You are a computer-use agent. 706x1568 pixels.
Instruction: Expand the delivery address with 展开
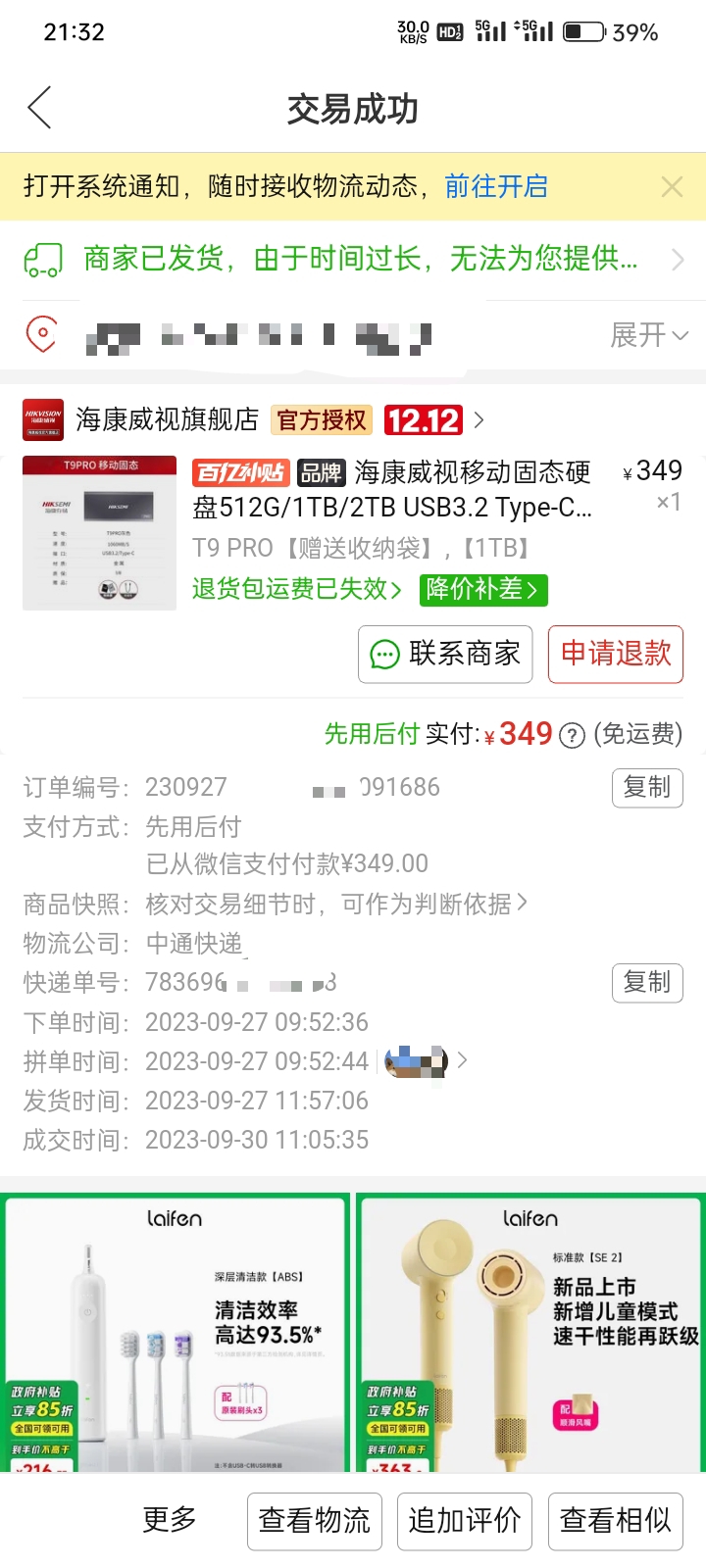[648, 335]
